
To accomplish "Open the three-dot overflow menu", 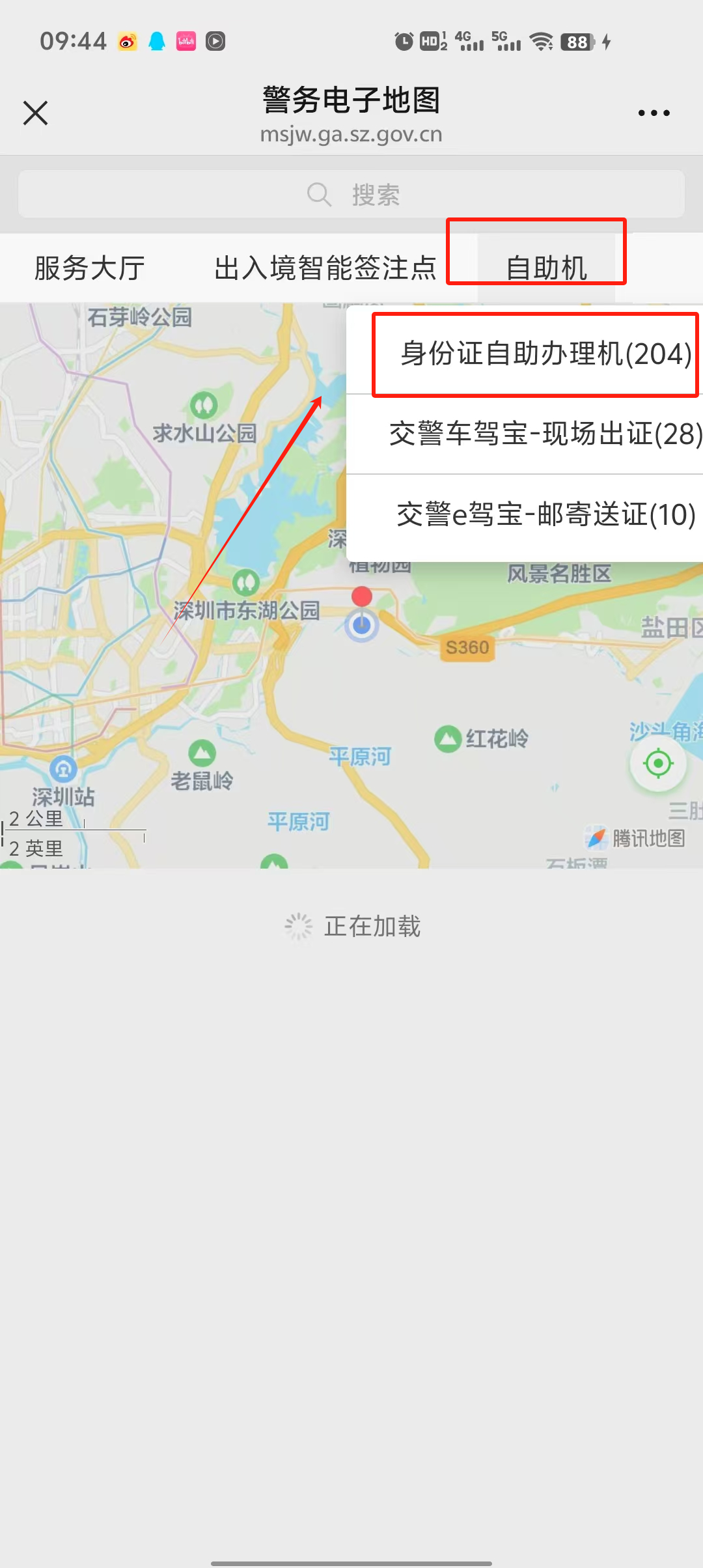I will click(x=654, y=113).
